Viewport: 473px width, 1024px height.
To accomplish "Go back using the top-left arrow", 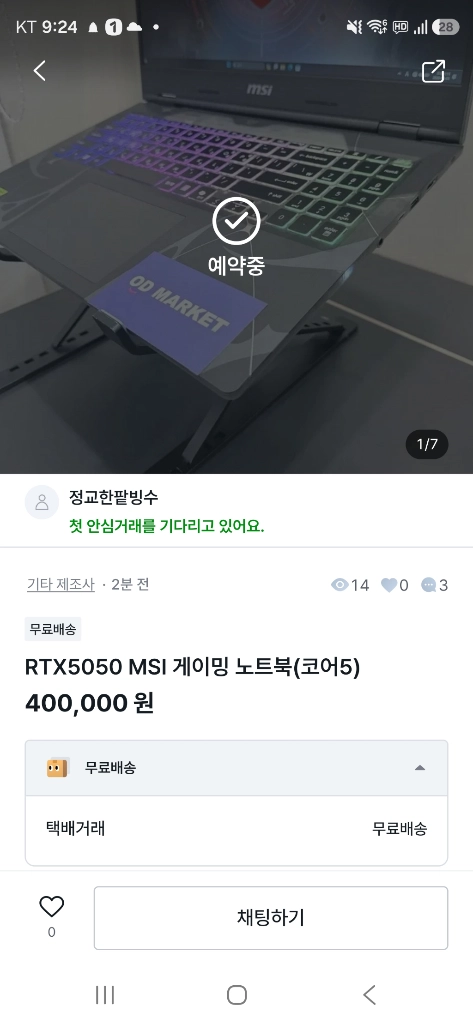I will coord(40,71).
